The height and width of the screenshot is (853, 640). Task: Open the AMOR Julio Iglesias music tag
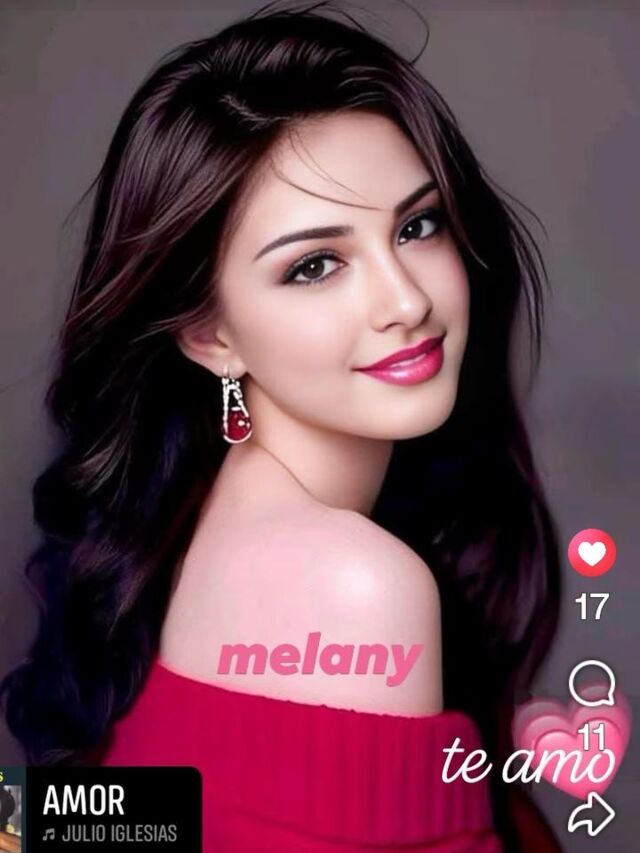point(101,810)
